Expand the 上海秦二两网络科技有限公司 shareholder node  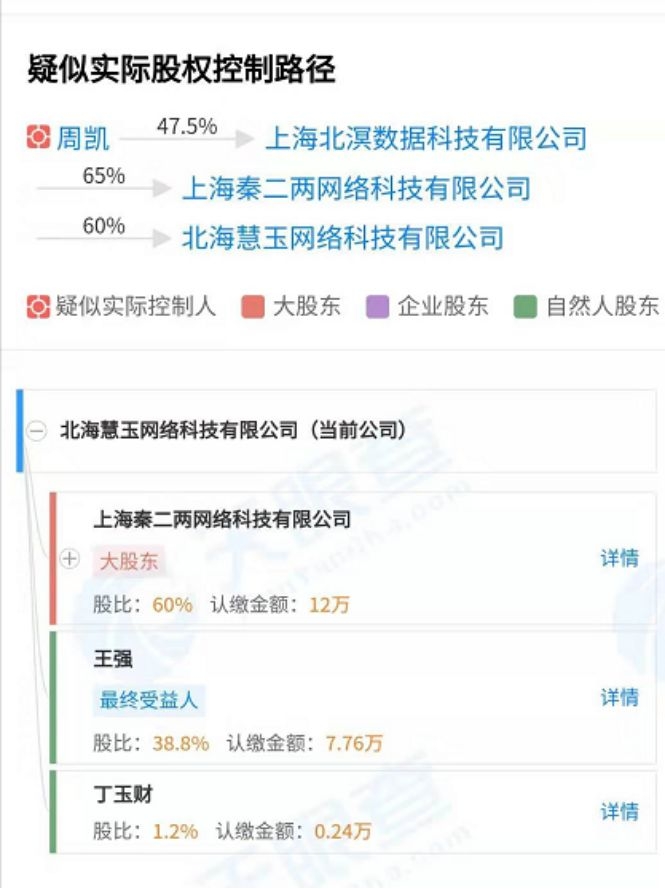coord(70,559)
